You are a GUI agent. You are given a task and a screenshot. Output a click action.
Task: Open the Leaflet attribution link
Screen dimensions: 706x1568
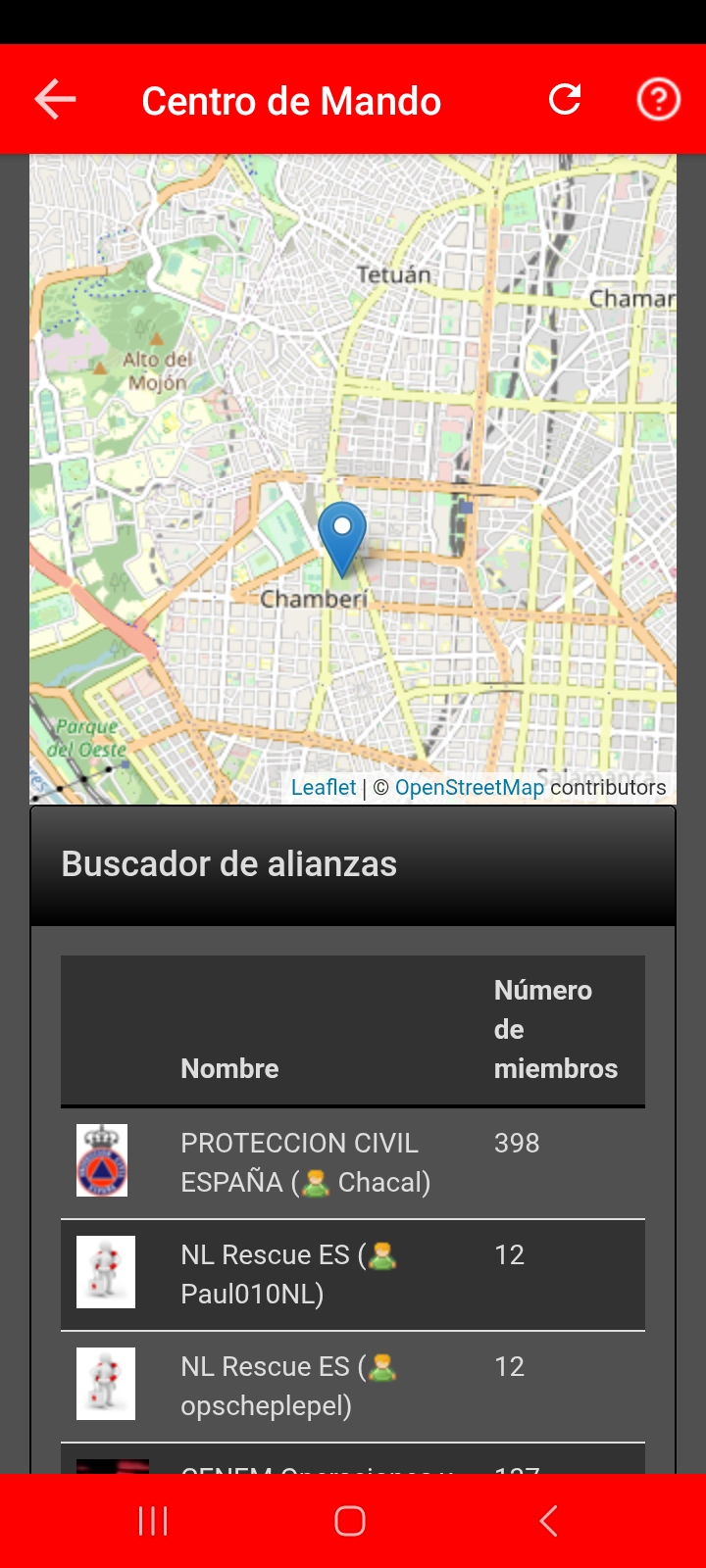tap(324, 788)
